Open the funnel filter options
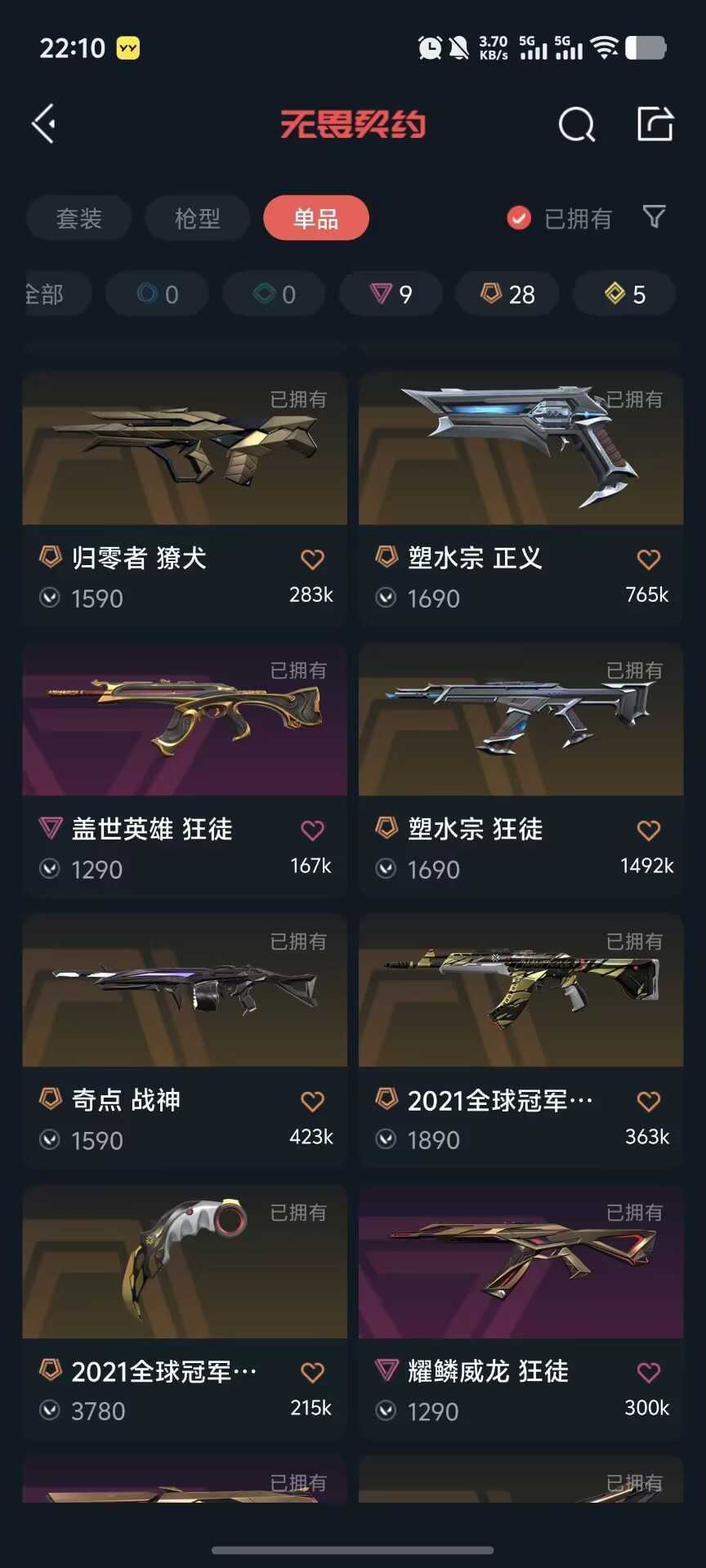Image resolution: width=706 pixels, height=1568 pixels. (x=654, y=217)
